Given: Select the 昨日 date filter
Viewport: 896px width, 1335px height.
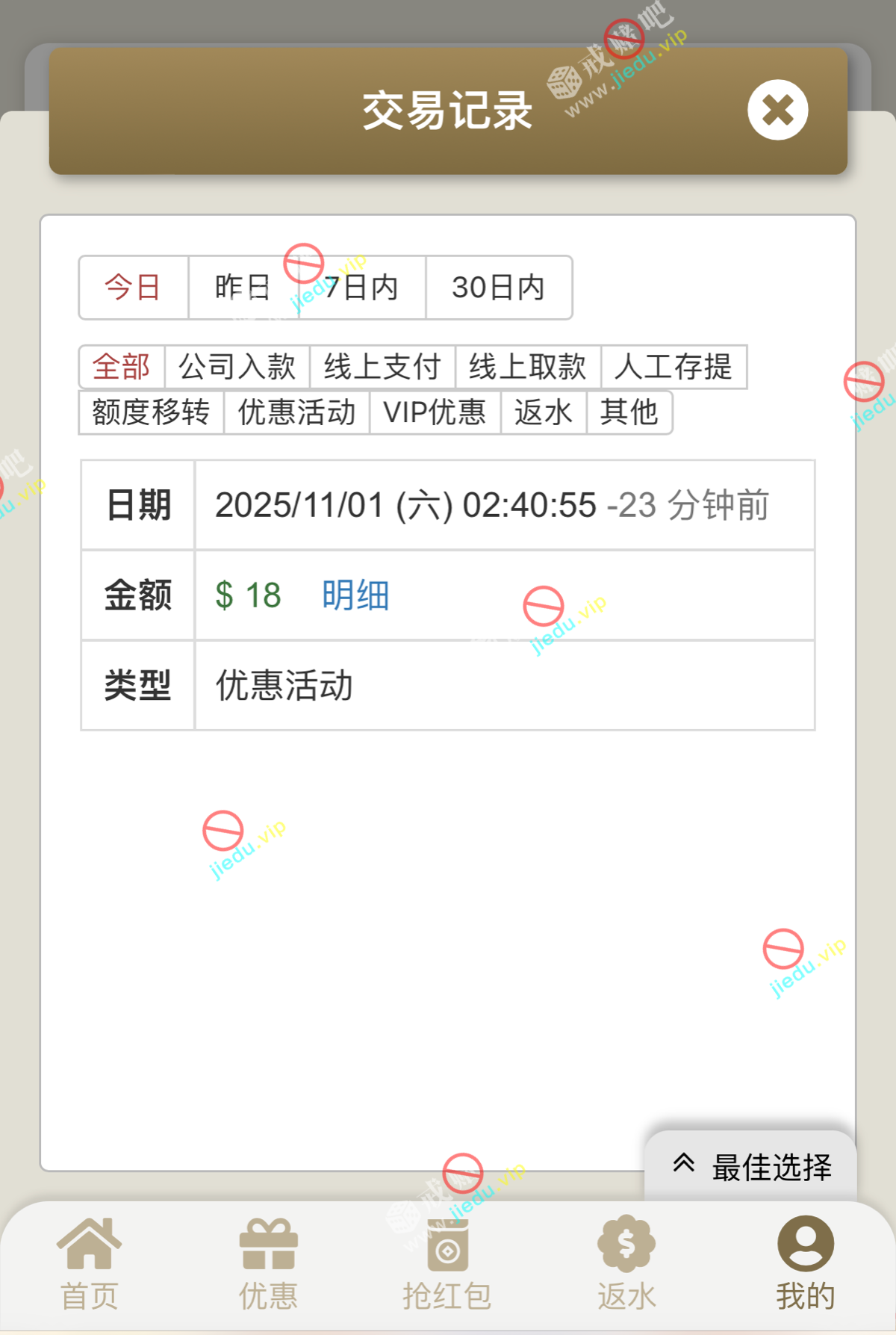Looking at the screenshot, I should pyautogui.click(x=243, y=288).
